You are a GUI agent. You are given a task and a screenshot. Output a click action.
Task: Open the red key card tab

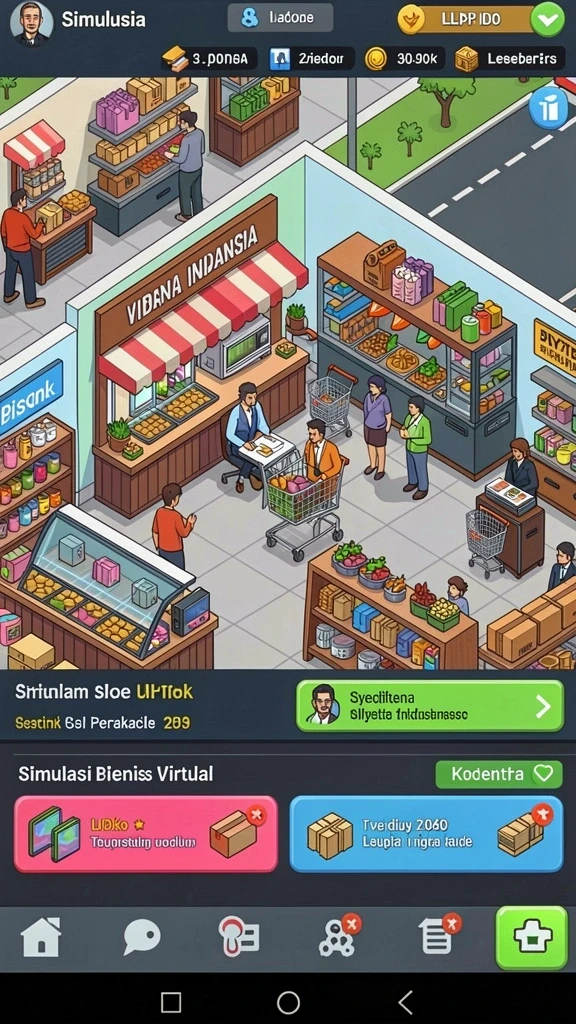tap(239, 937)
